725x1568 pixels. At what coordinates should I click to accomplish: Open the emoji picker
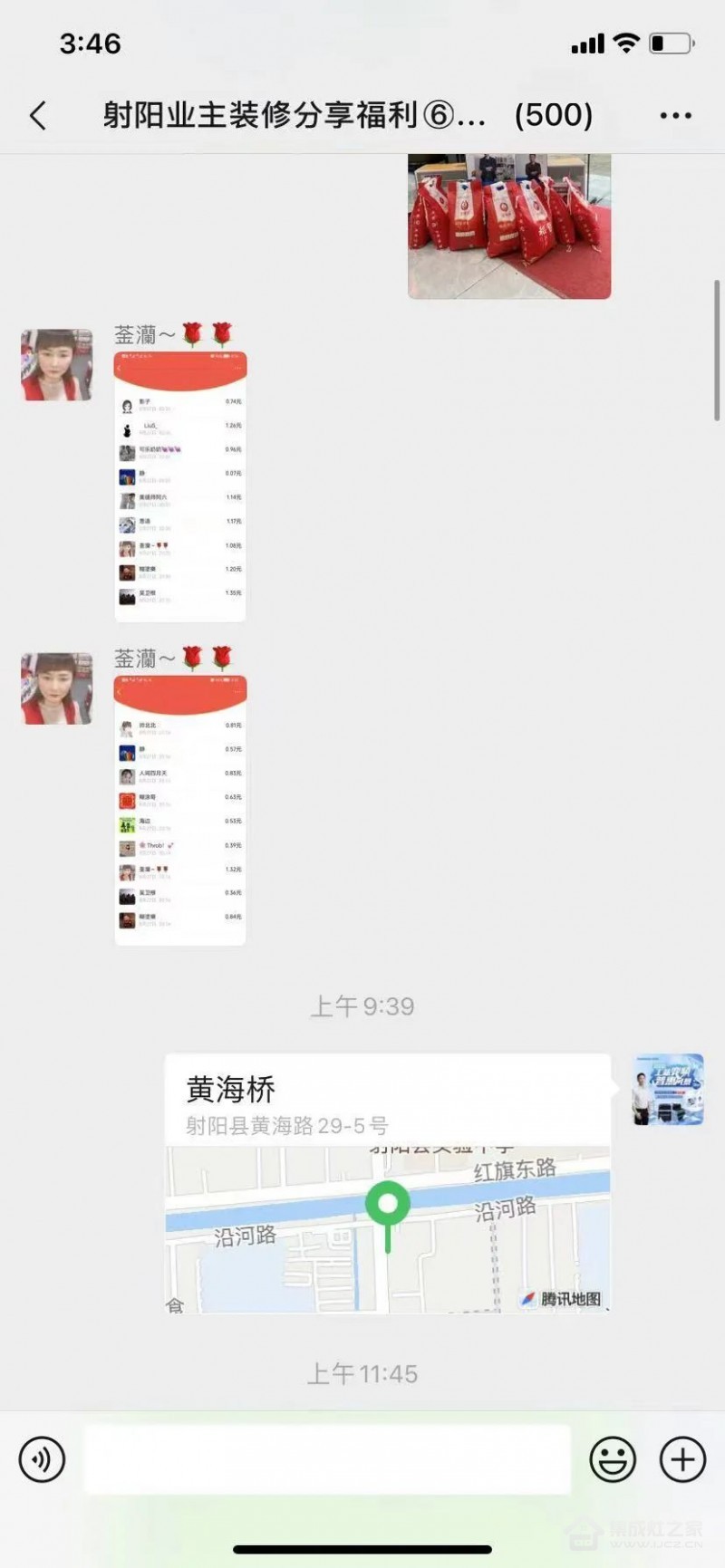pos(613,1459)
